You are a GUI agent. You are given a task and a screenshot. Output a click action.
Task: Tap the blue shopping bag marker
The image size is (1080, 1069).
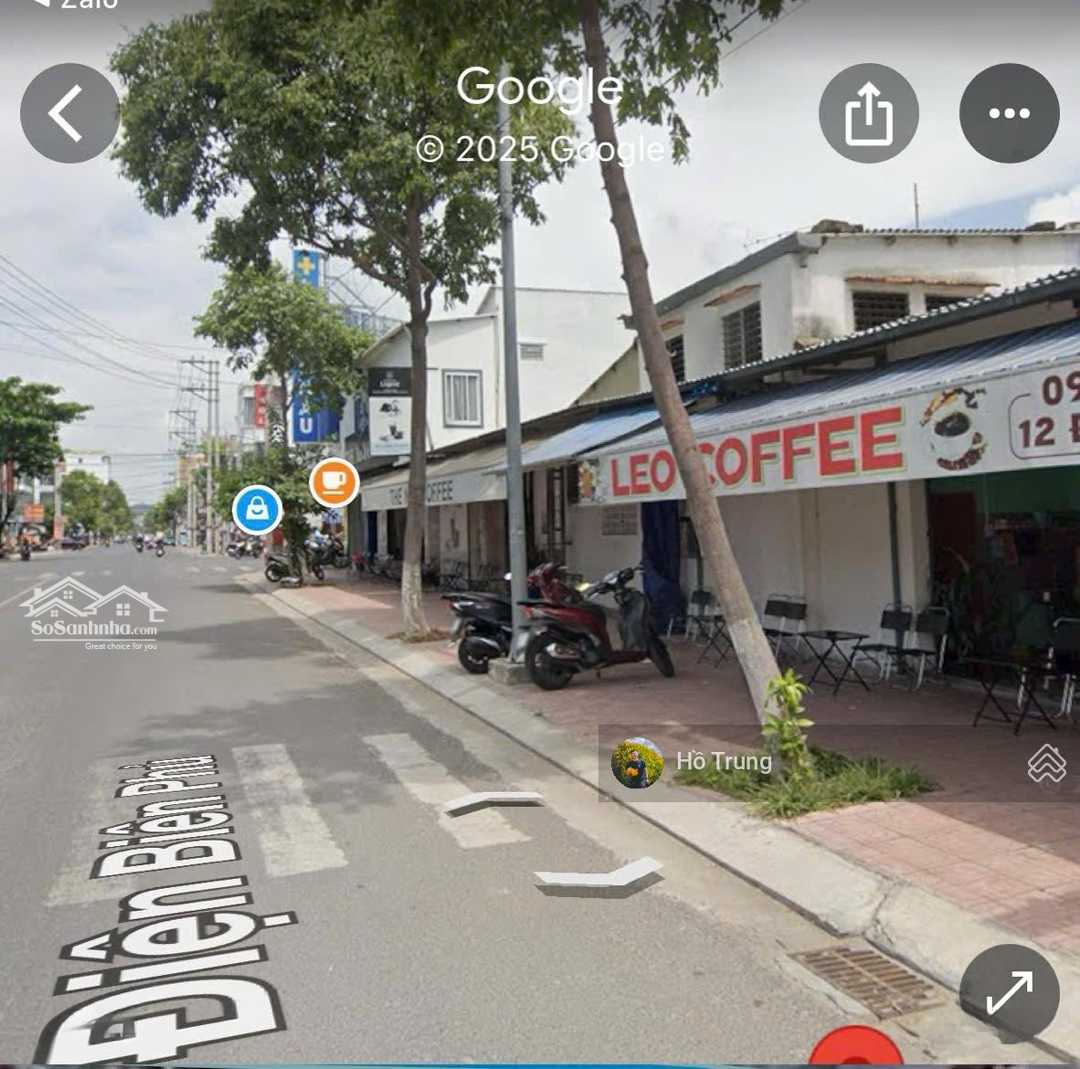tap(257, 510)
